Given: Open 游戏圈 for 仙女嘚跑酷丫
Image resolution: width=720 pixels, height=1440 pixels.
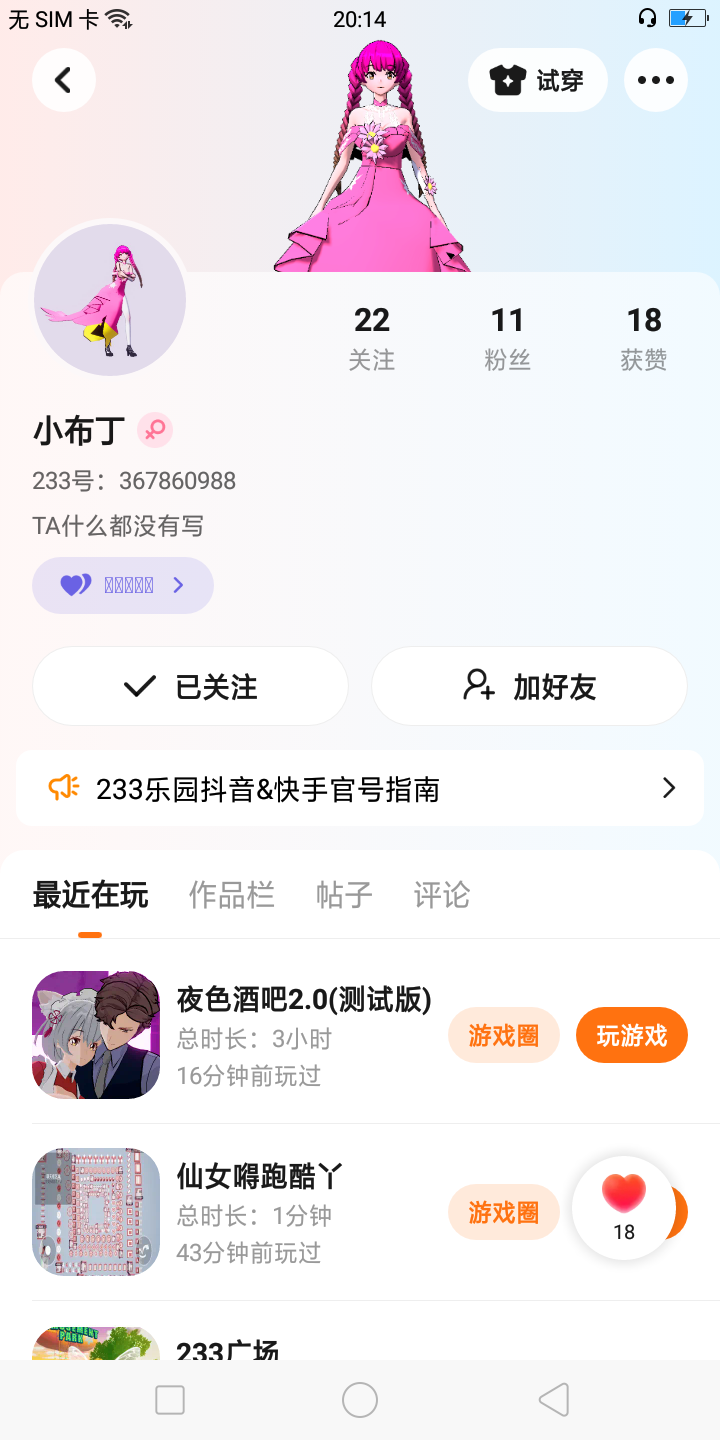Looking at the screenshot, I should pos(503,1212).
